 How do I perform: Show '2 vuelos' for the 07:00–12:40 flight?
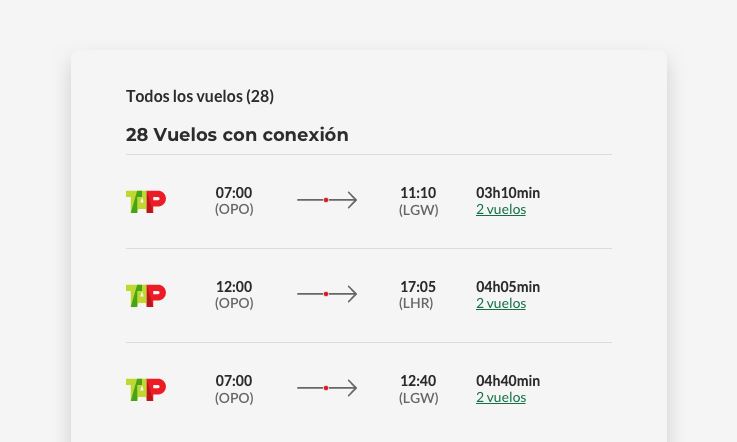500,398
